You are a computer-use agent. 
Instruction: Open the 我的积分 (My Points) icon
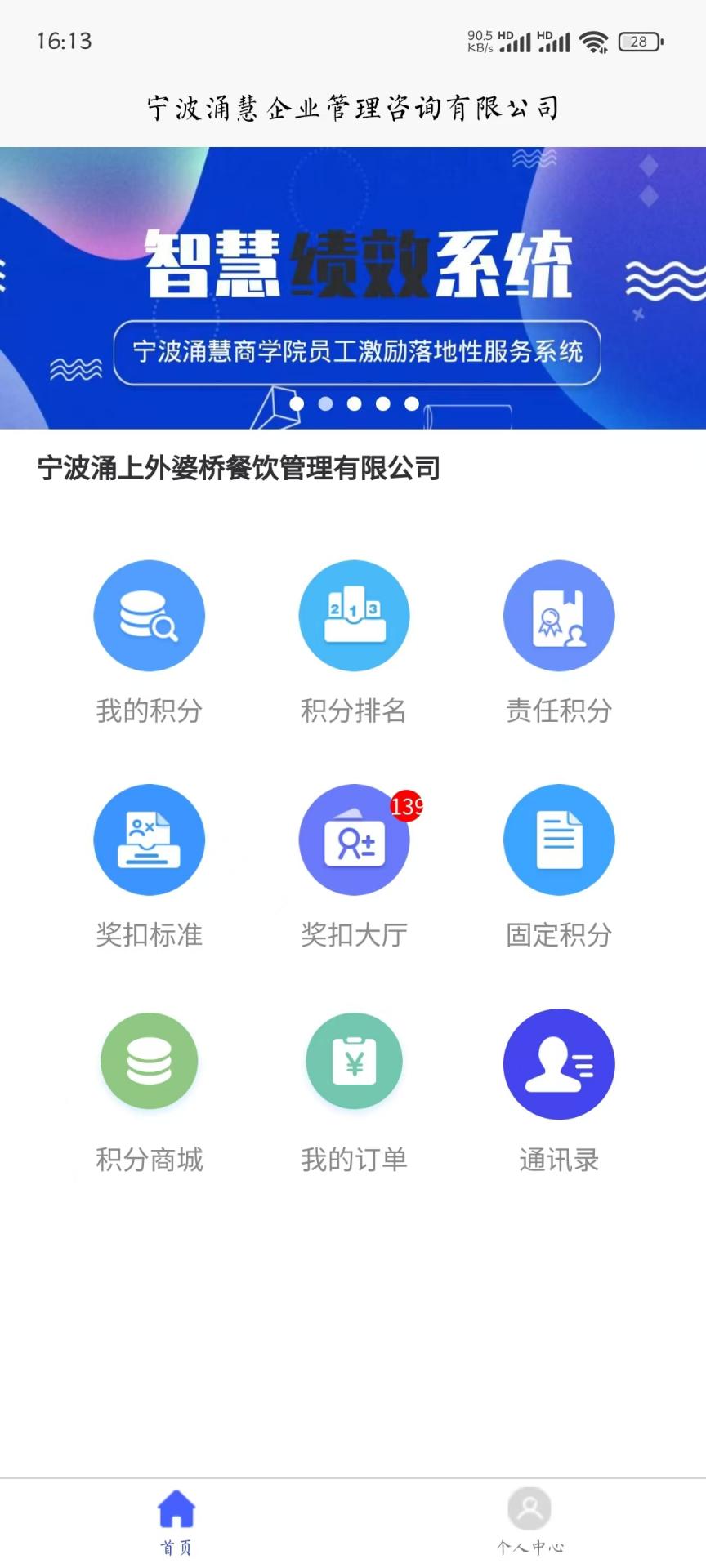click(x=149, y=616)
